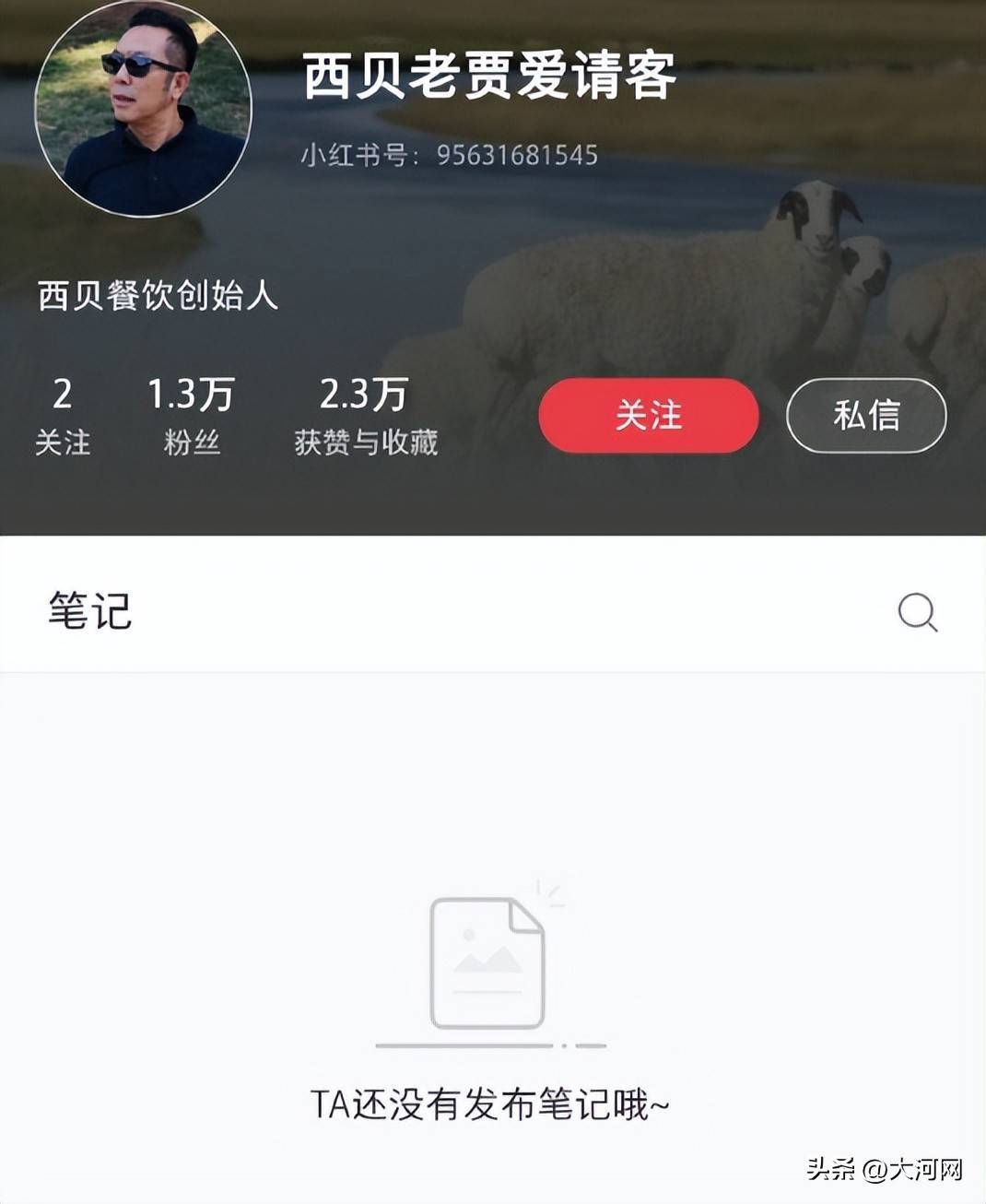Open the 获赞与收藏 likes and collections count
The image size is (986, 1204).
(366, 417)
